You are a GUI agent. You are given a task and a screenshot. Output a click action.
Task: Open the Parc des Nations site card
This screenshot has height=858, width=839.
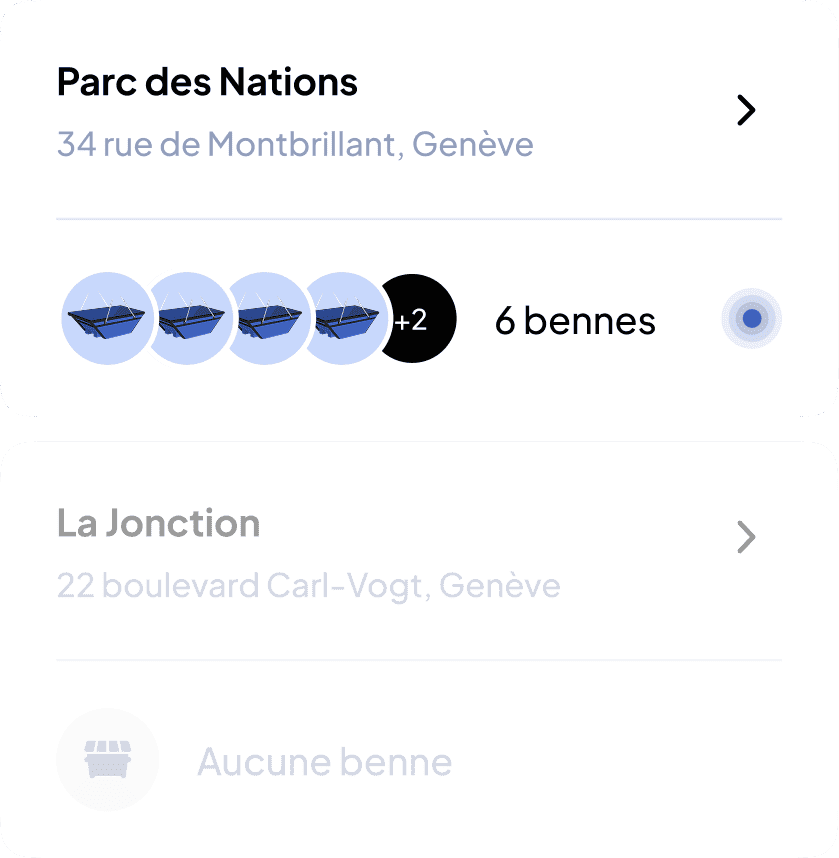coord(207,82)
